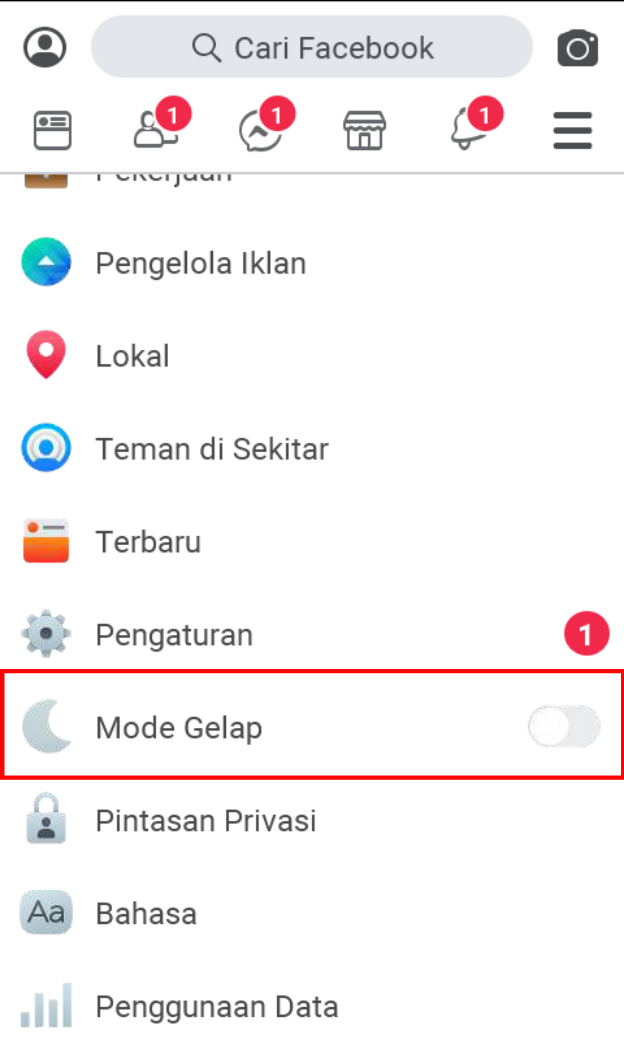Tap the Cari Facebook search box
This screenshot has width=624, height=1040.
coord(312,47)
